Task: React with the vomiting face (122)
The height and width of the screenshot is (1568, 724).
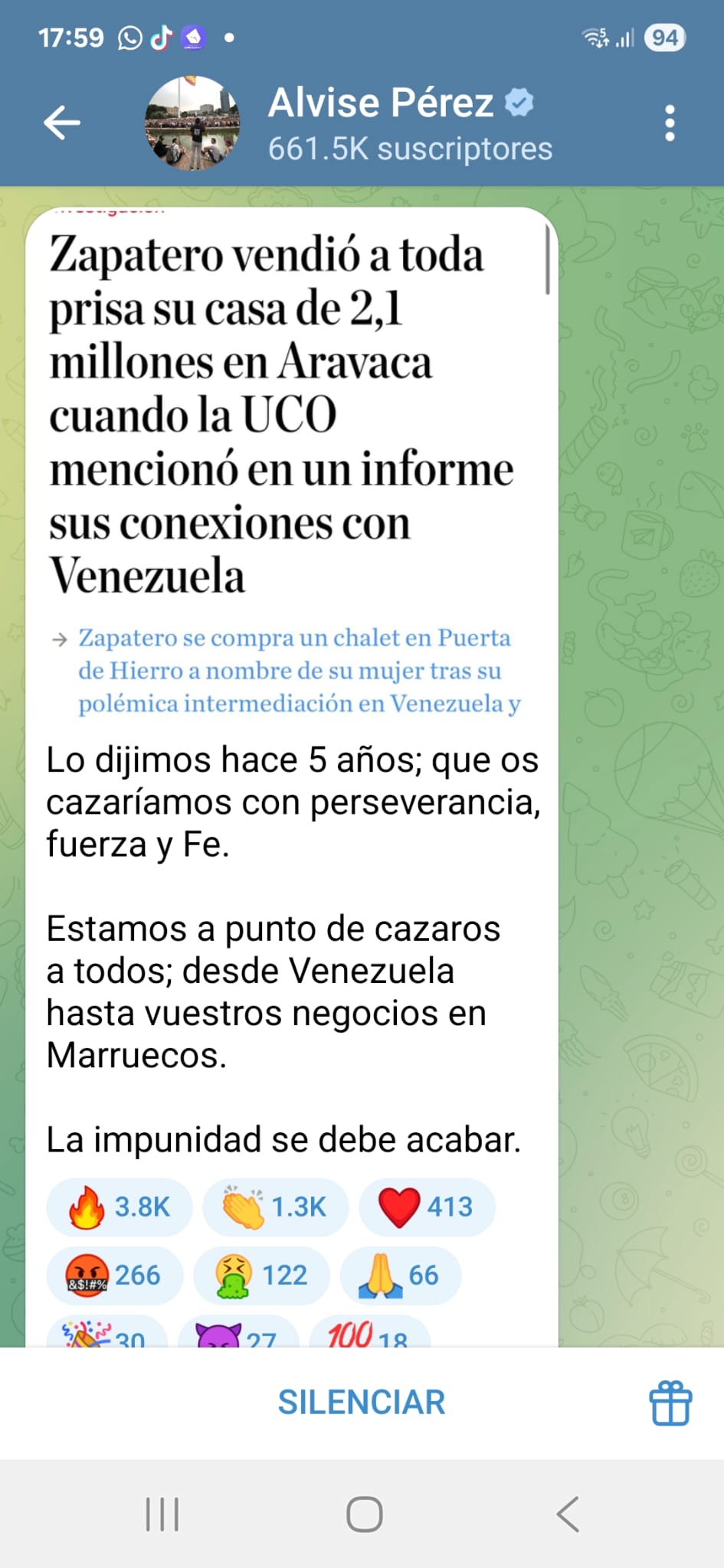Action: [x=261, y=1276]
